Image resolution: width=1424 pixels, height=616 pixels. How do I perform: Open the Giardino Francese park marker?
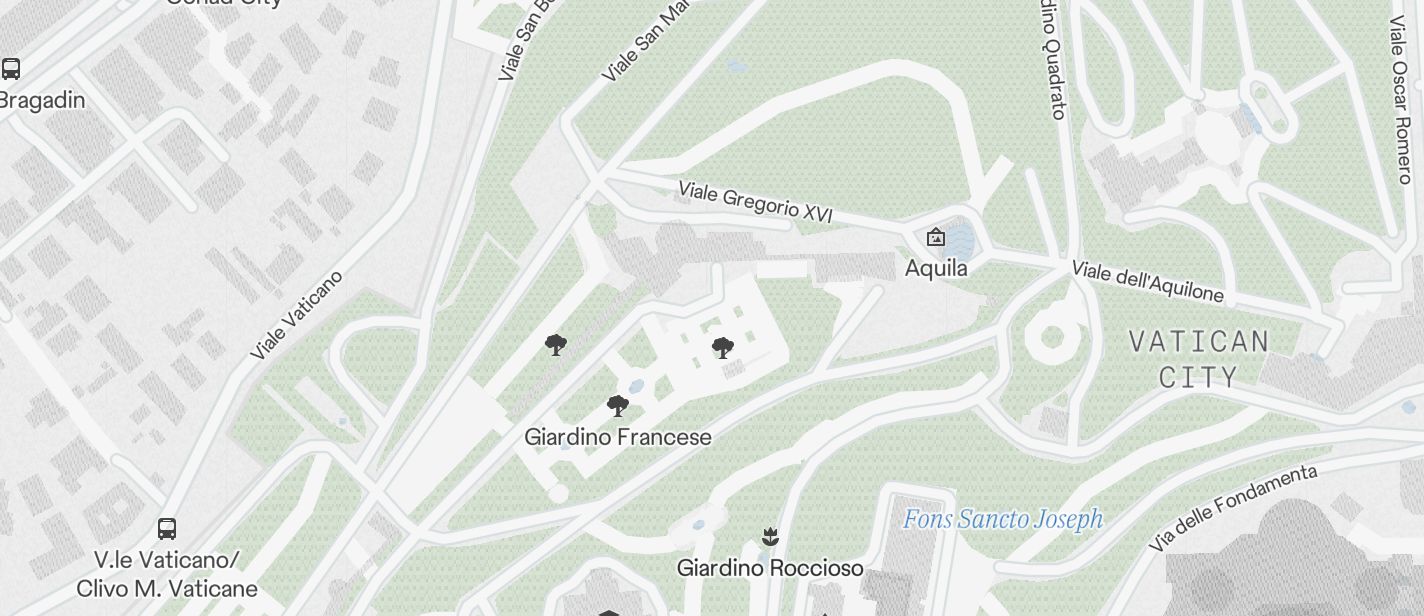(618, 406)
